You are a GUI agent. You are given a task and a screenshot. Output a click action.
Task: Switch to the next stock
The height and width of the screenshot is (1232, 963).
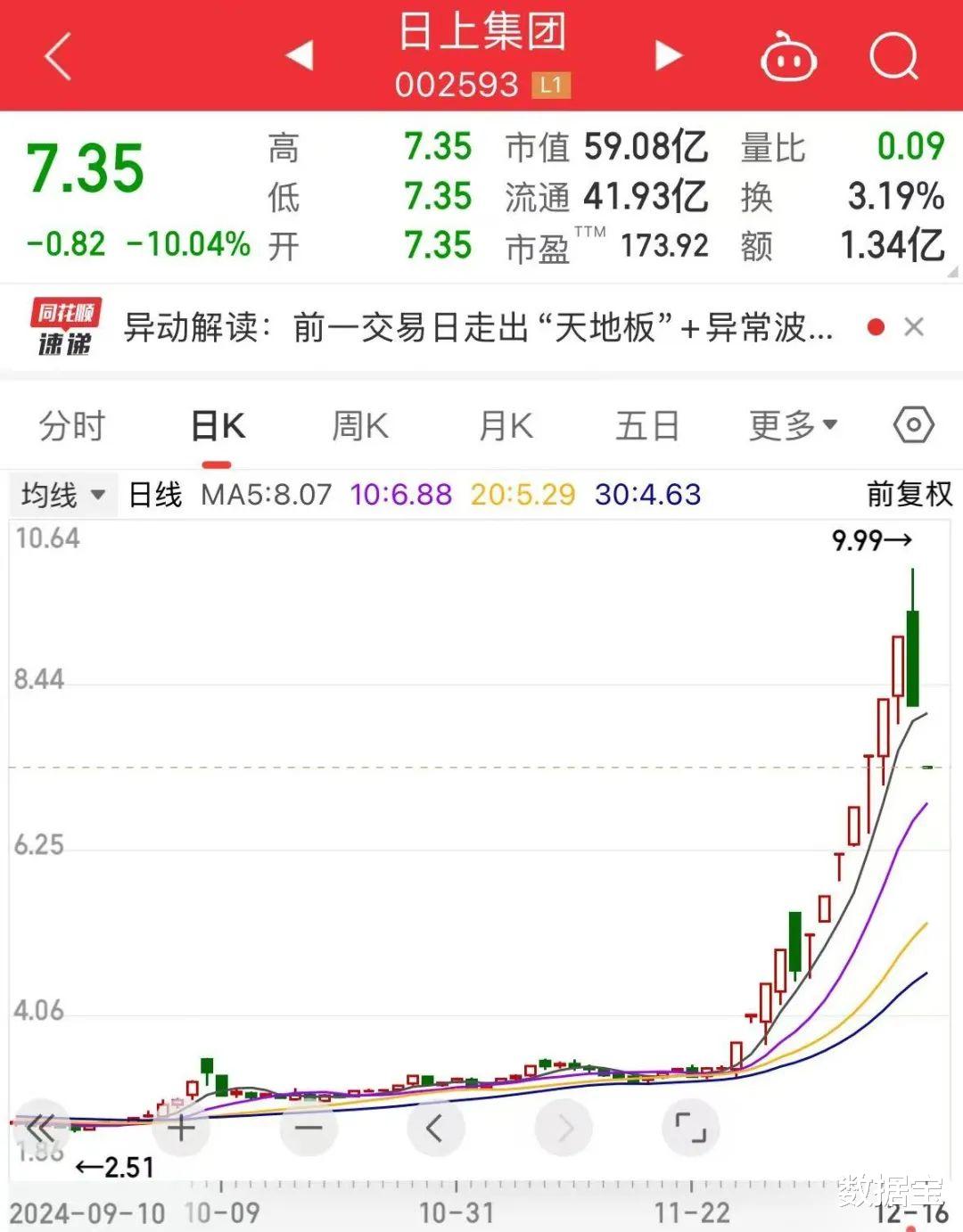(668, 55)
